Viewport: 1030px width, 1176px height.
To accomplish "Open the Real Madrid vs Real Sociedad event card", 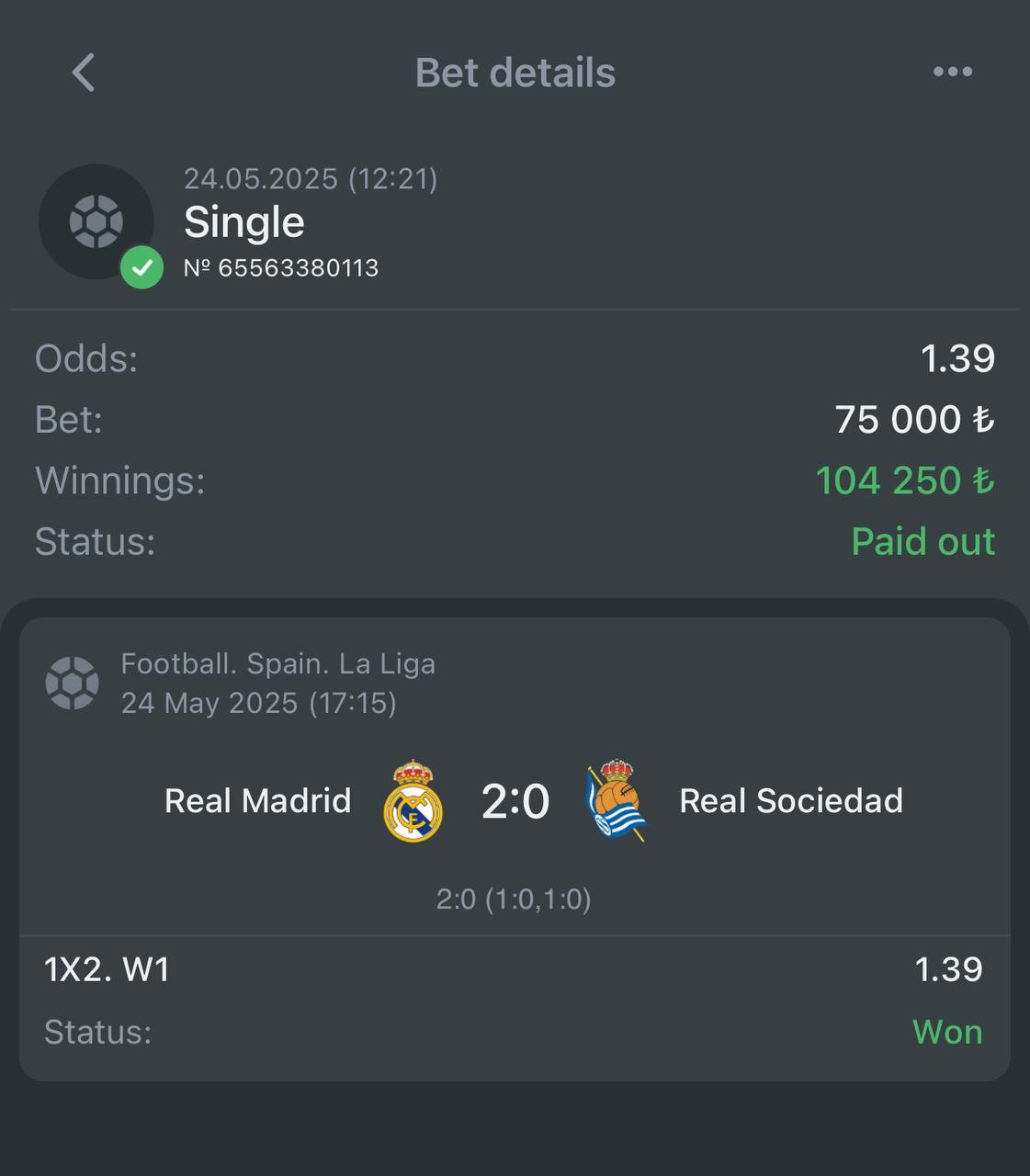I will [x=515, y=801].
